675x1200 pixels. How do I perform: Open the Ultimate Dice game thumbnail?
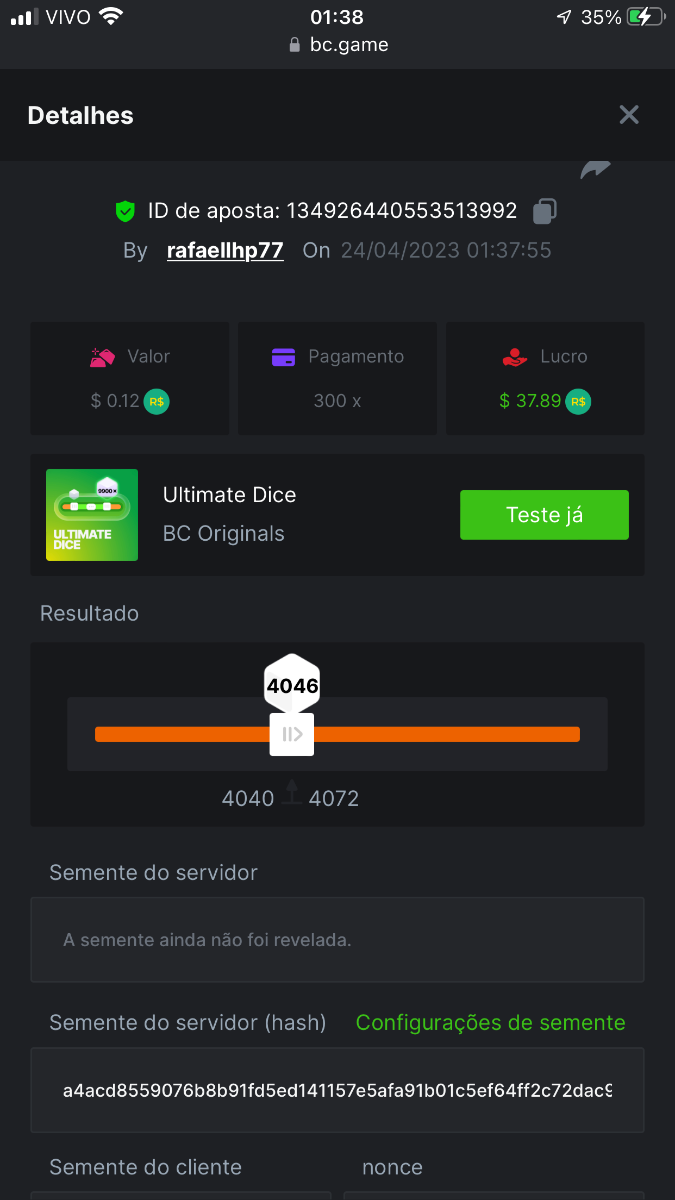tap(92, 515)
